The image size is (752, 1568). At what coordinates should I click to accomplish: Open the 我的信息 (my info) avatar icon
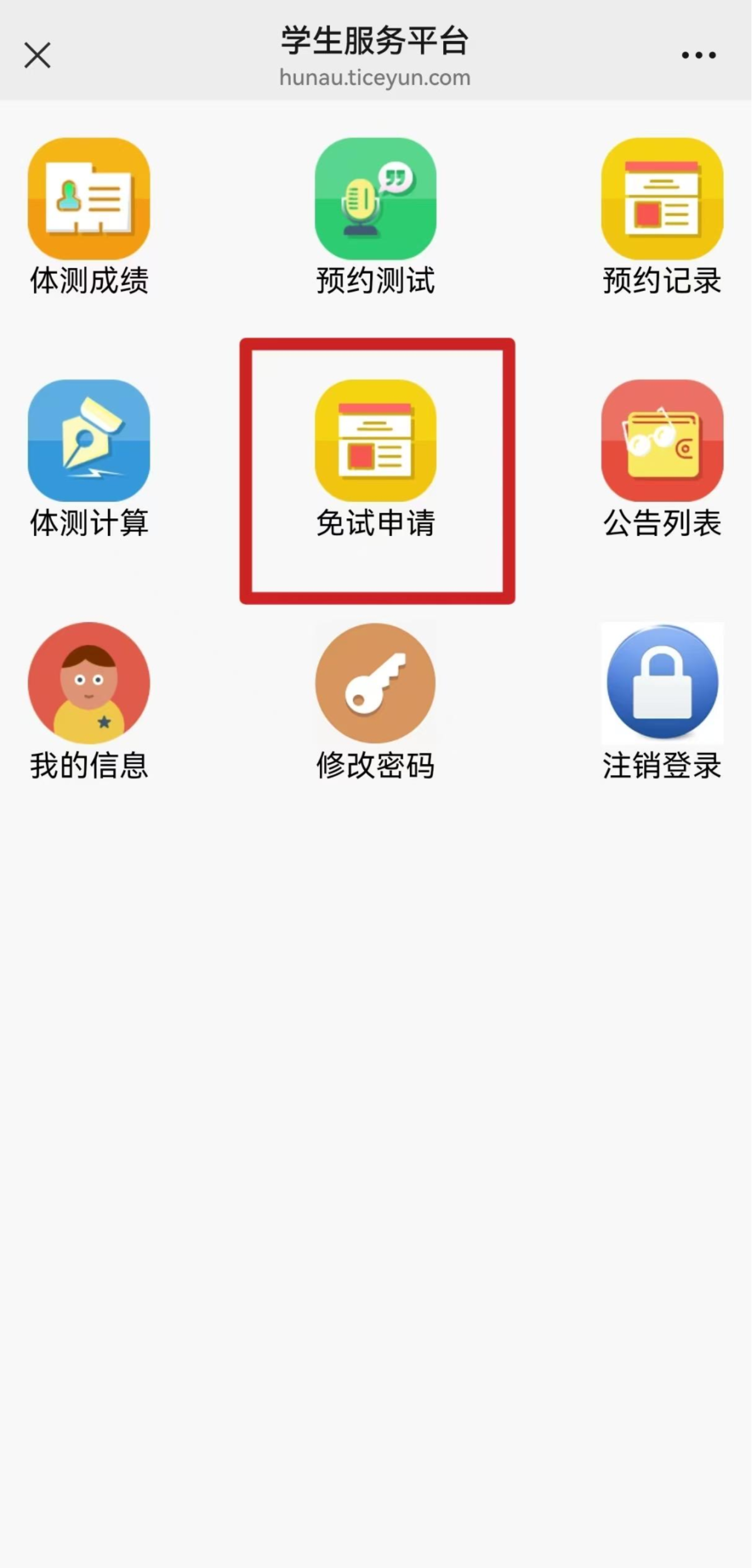tap(89, 683)
